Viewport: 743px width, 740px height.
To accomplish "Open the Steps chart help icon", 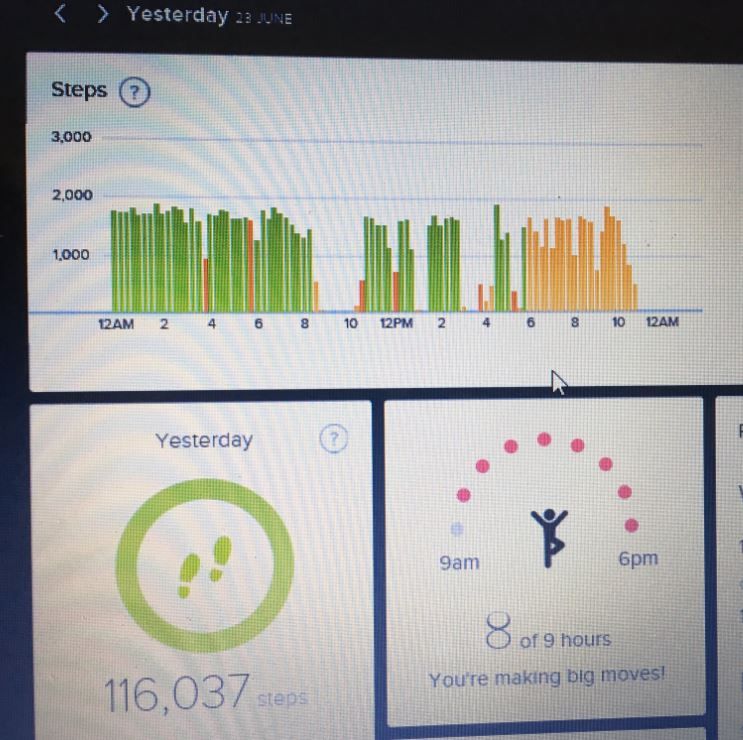I will 134,92.
